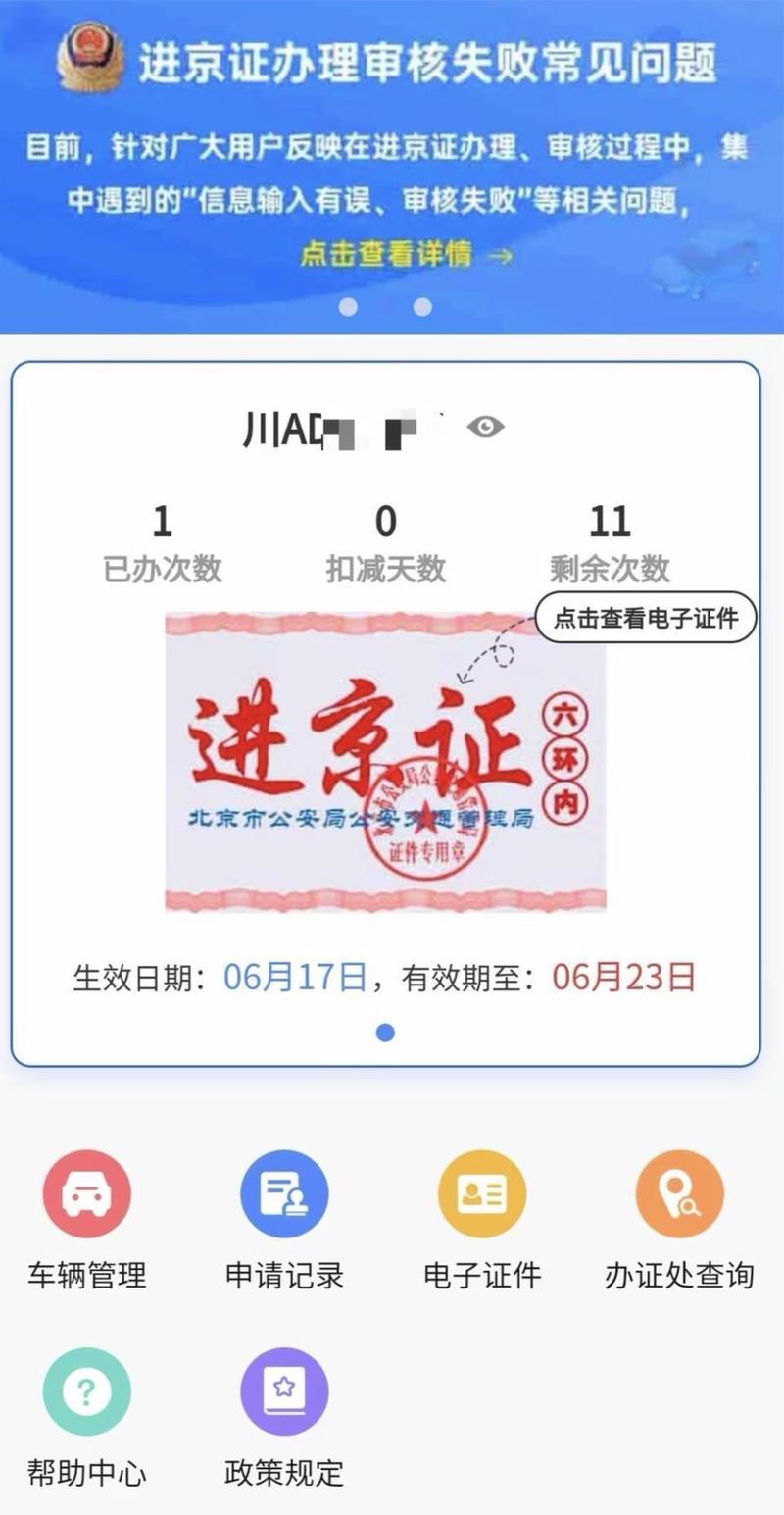Screen dimensions: 784x1515
Task: Open 帮助中心 (Help Center)
Action: pyautogui.click(x=86, y=1412)
